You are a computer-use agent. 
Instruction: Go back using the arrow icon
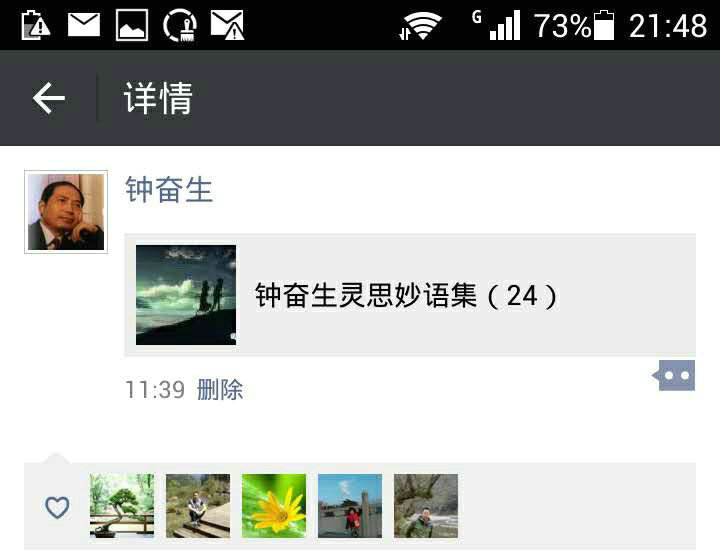pyautogui.click(x=48, y=98)
